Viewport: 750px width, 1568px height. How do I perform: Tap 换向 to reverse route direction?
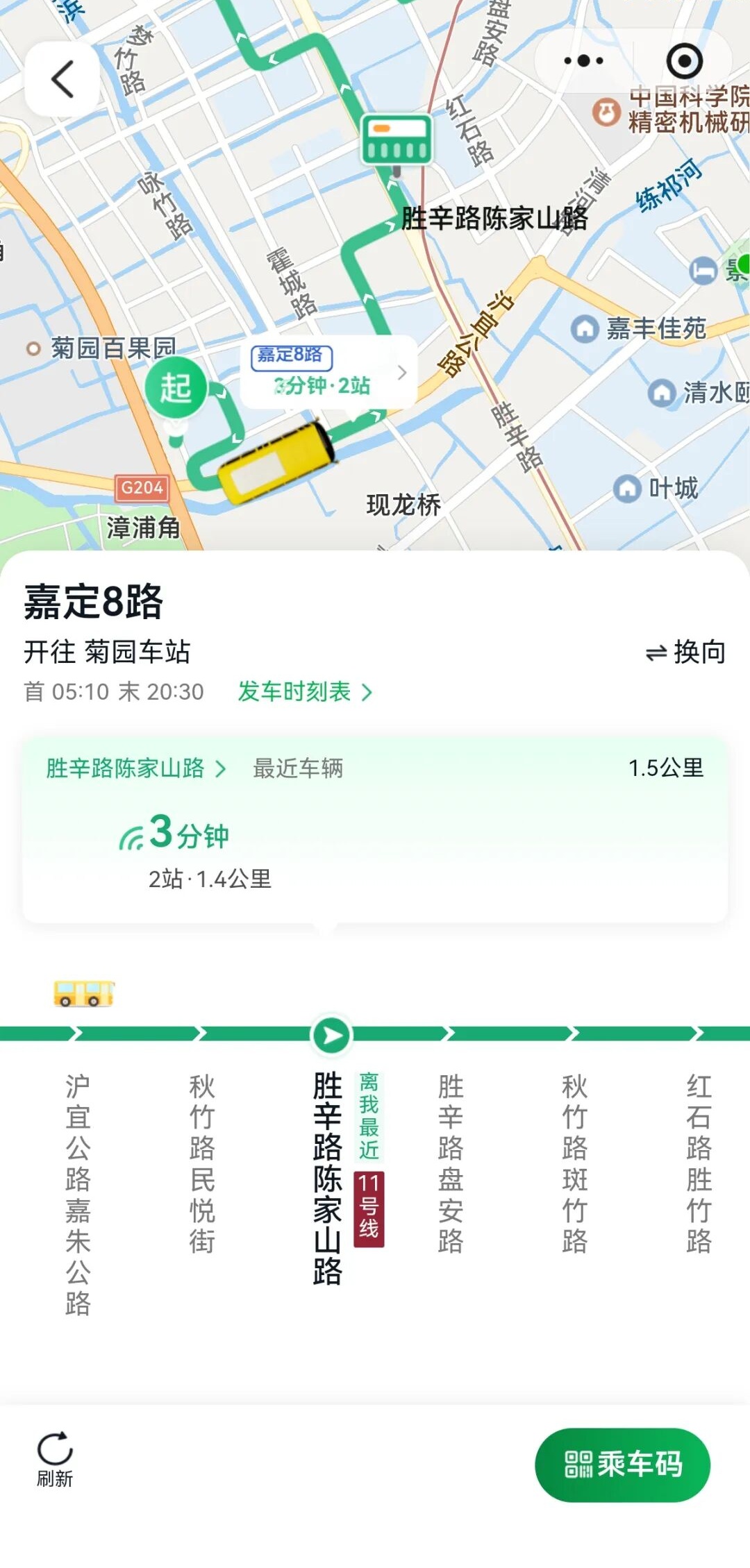(x=685, y=652)
